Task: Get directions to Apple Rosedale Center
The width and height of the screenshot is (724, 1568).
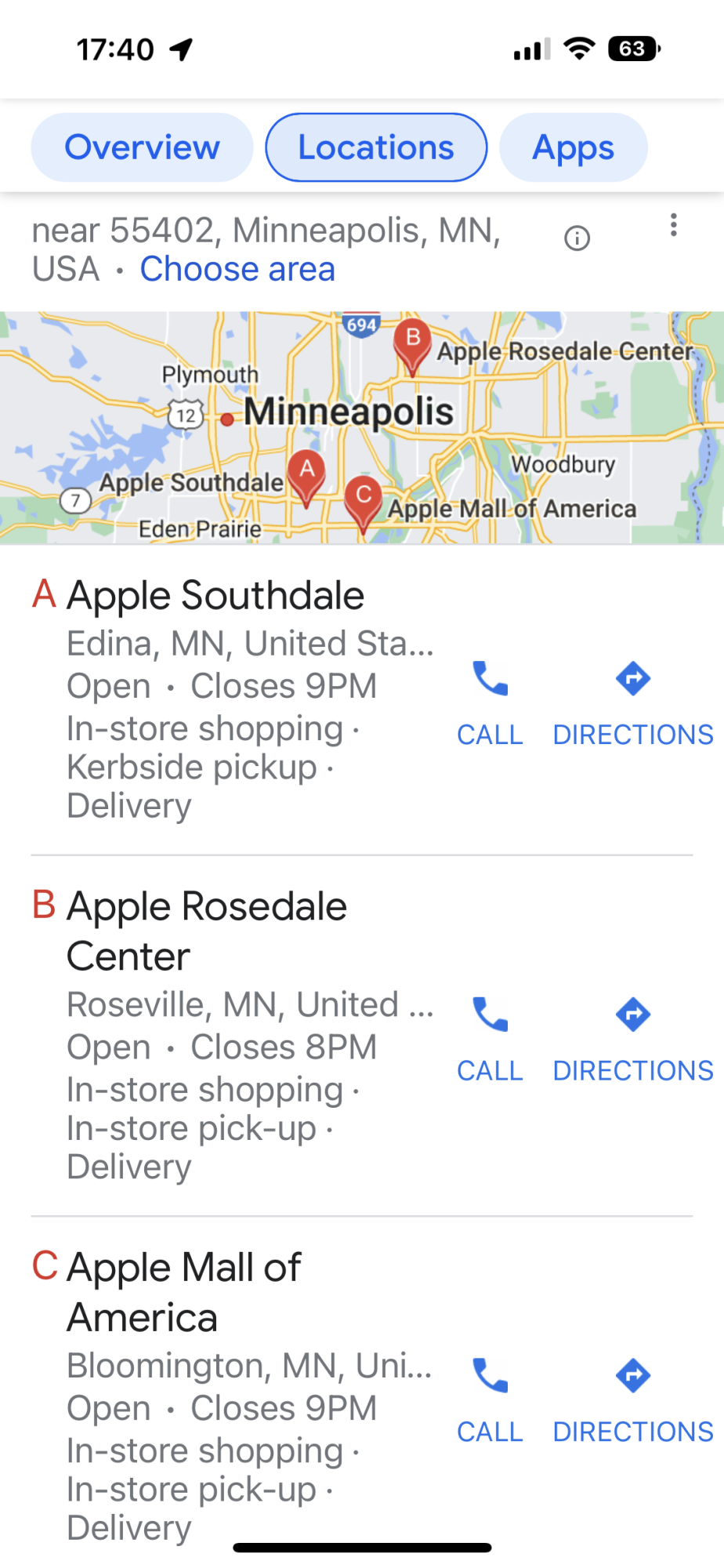Action: [633, 1036]
